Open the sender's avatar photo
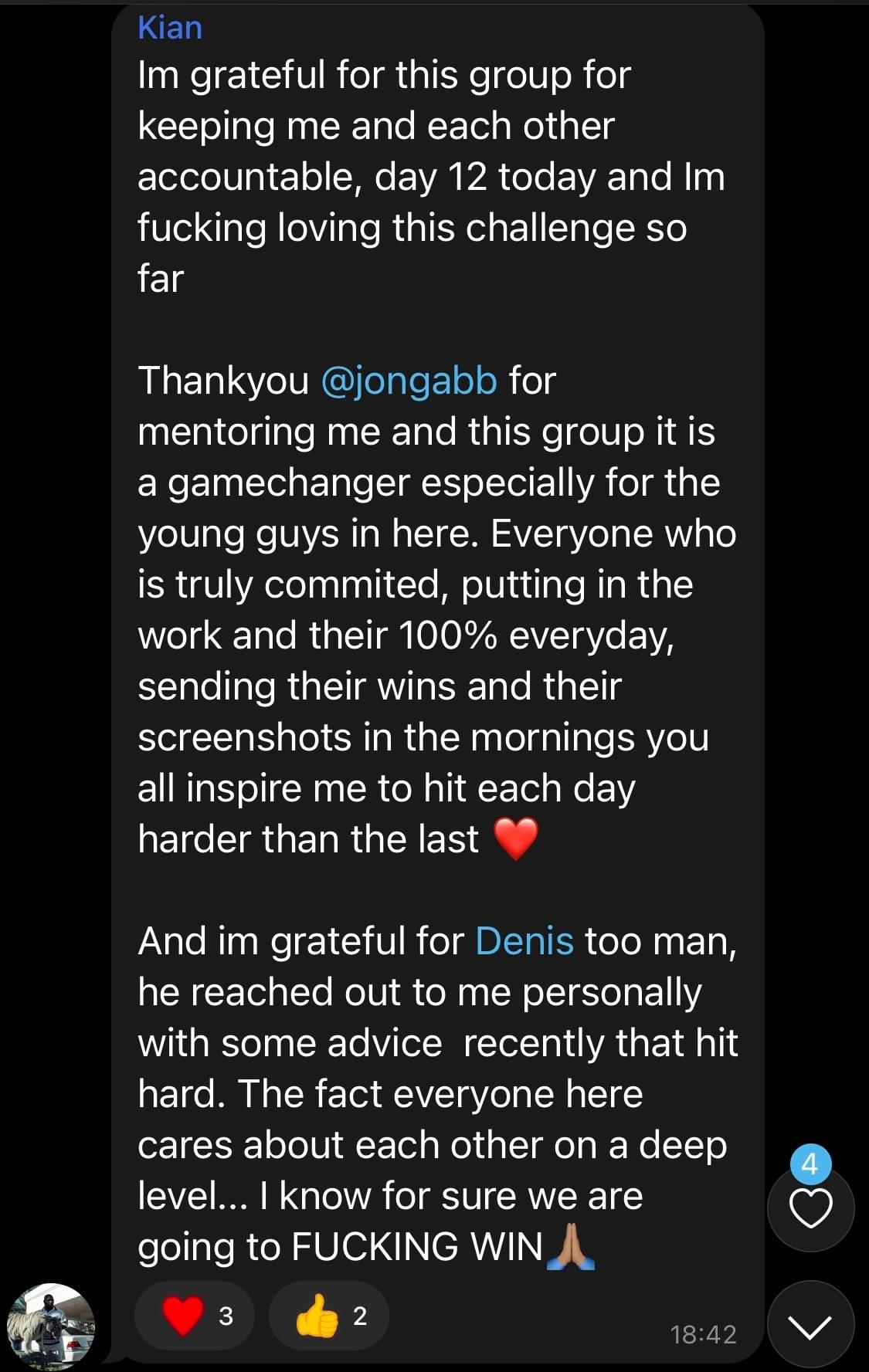 click(x=51, y=1326)
